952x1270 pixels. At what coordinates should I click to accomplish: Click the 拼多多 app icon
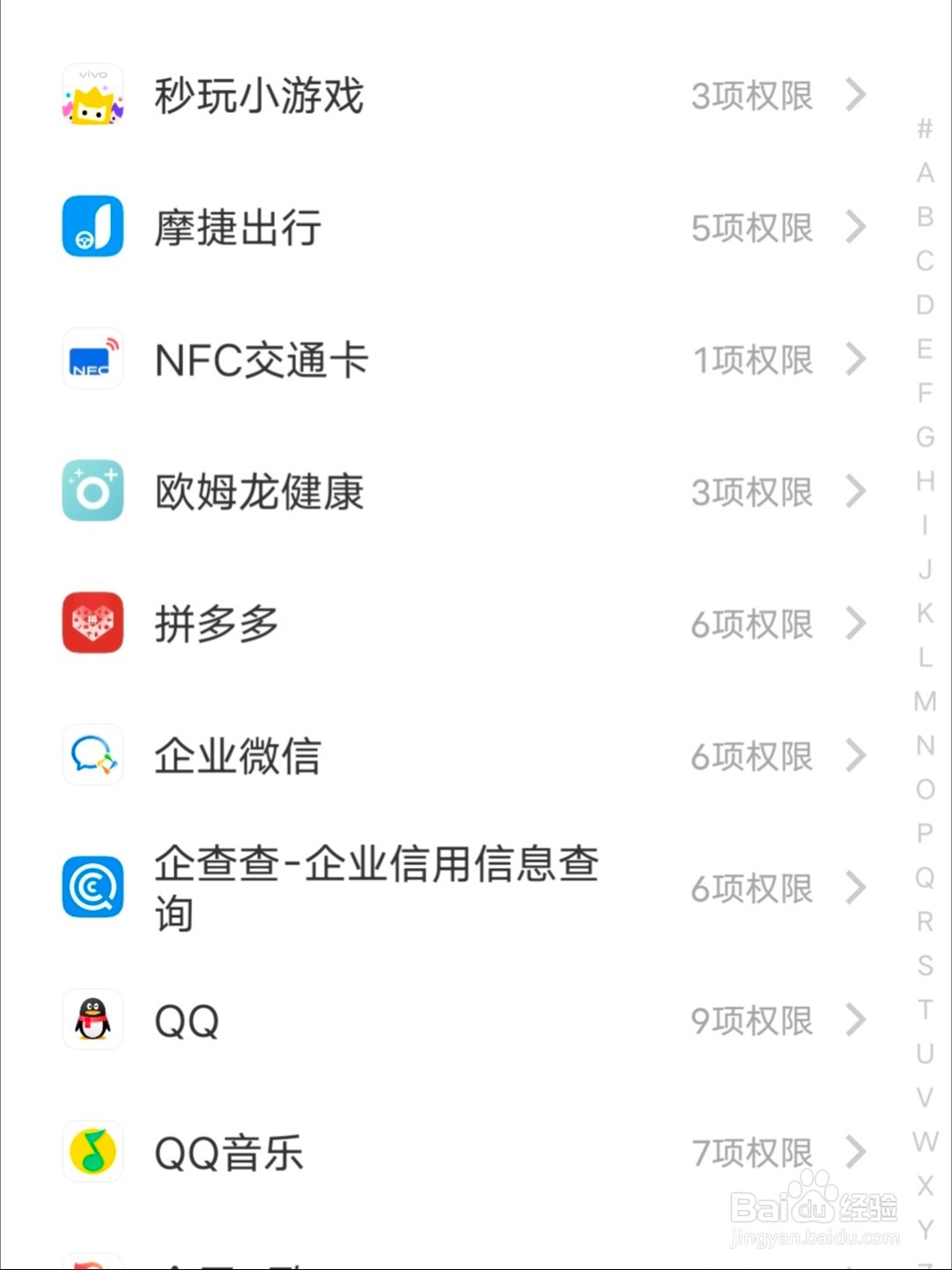pyautogui.click(x=92, y=624)
